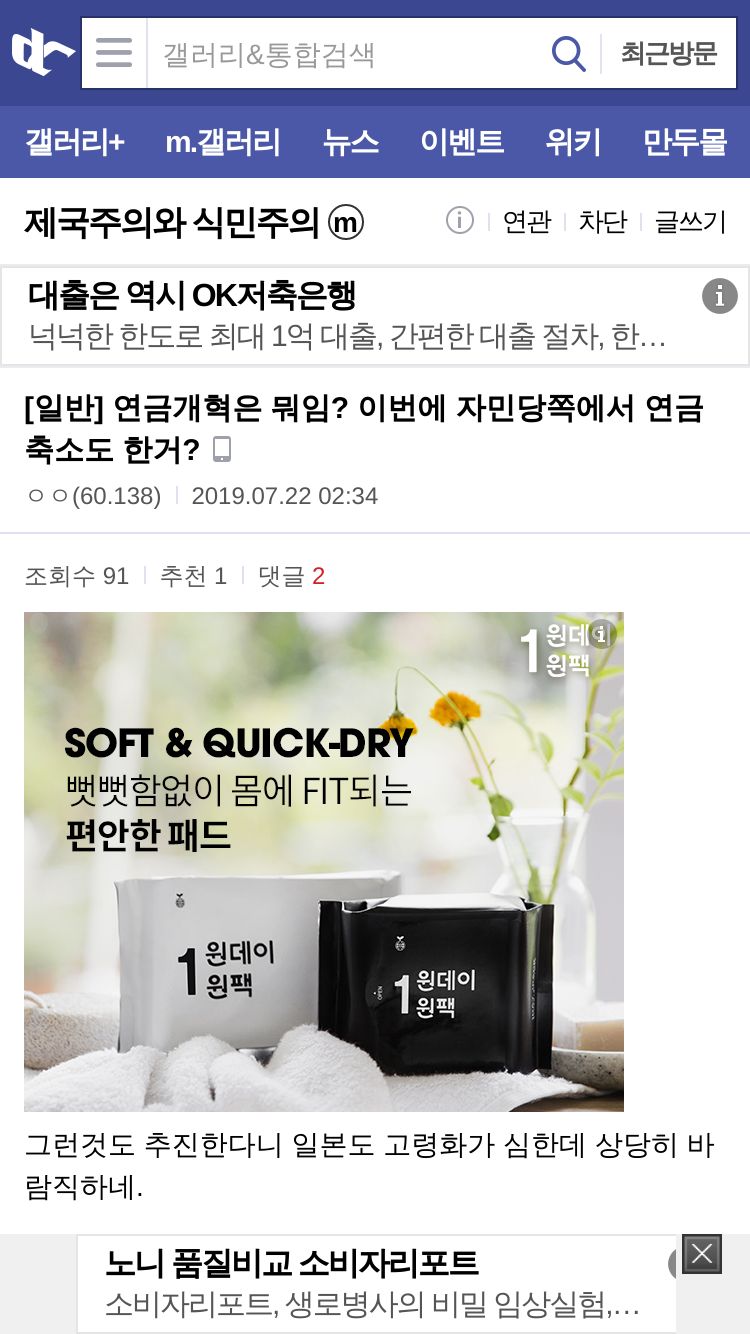Close the bottom 노니 ad banner
The width and height of the screenshot is (750, 1334).
[x=702, y=1254]
